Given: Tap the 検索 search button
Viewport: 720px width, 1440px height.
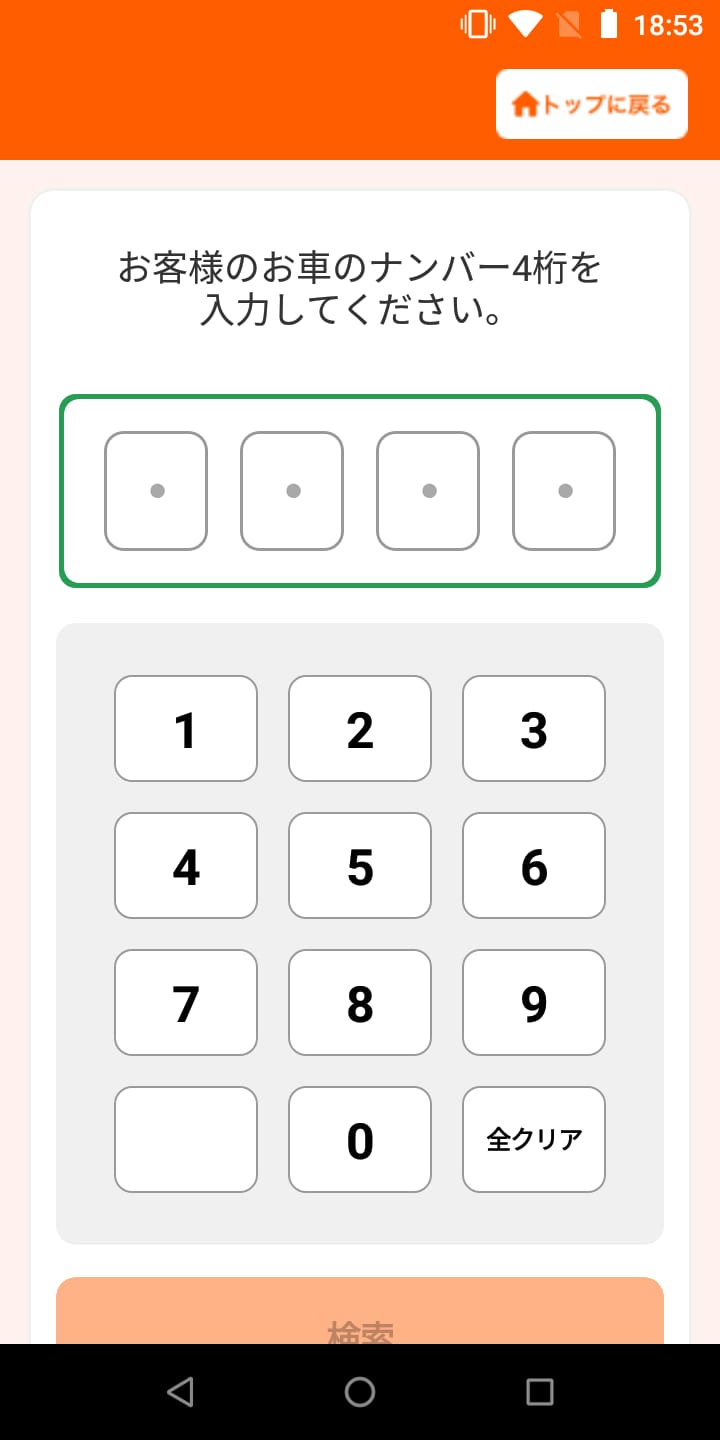Looking at the screenshot, I should pyautogui.click(x=360, y=1320).
